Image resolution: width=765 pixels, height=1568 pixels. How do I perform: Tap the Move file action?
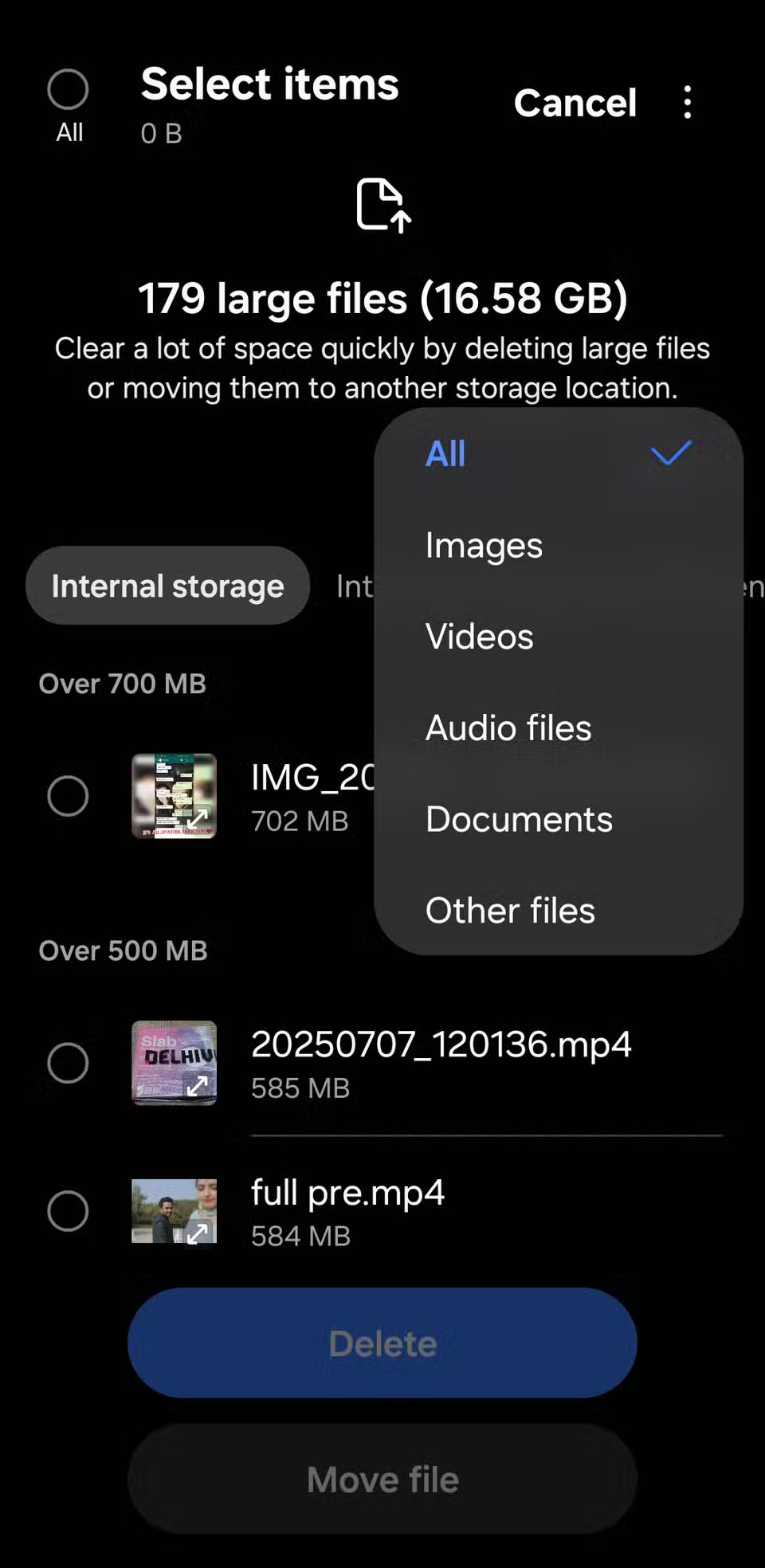point(382,1479)
